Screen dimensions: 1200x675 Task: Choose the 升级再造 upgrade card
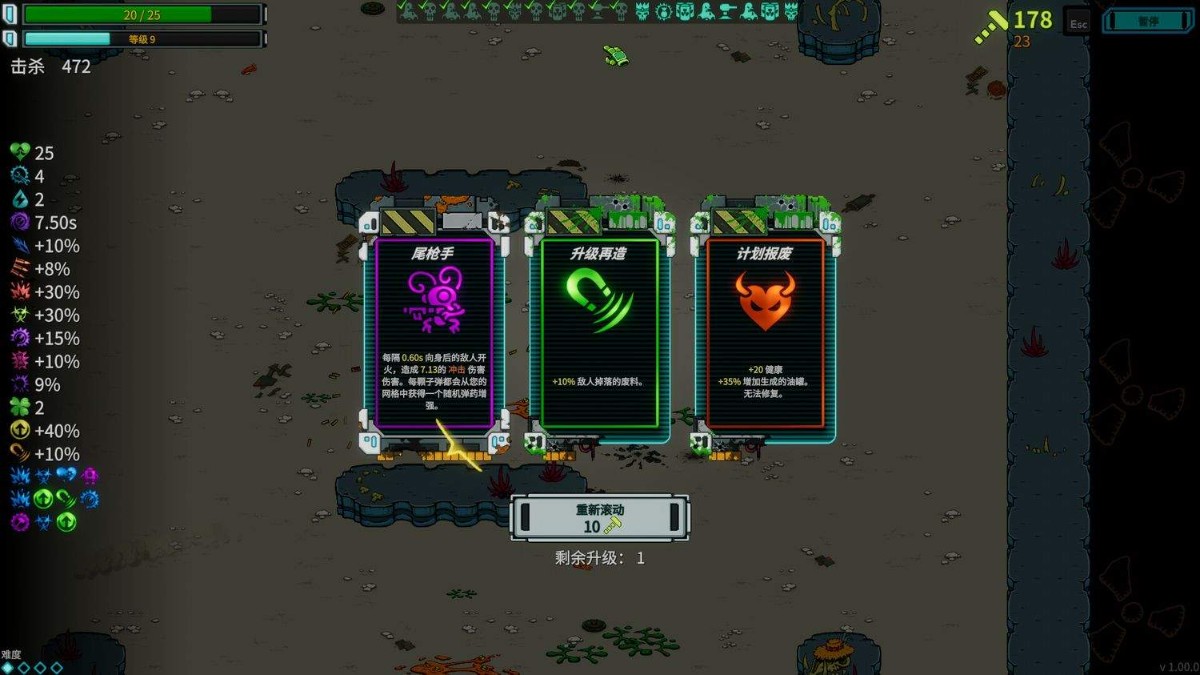coord(599,332)
